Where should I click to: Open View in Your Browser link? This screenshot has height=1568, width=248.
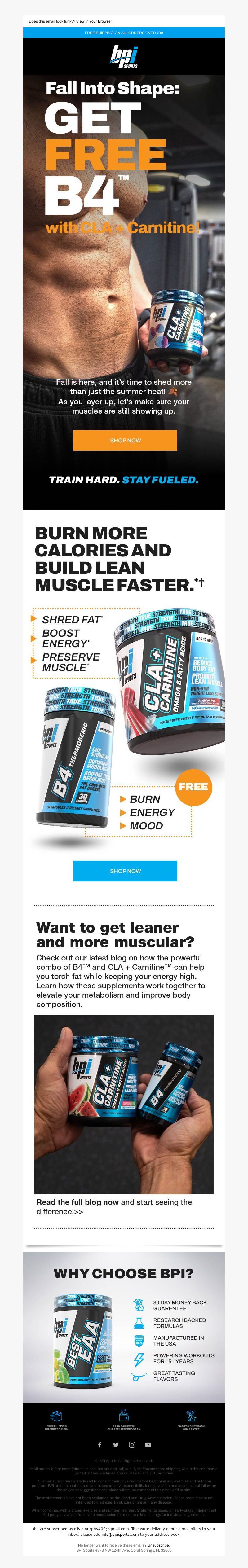coord(94,21)
